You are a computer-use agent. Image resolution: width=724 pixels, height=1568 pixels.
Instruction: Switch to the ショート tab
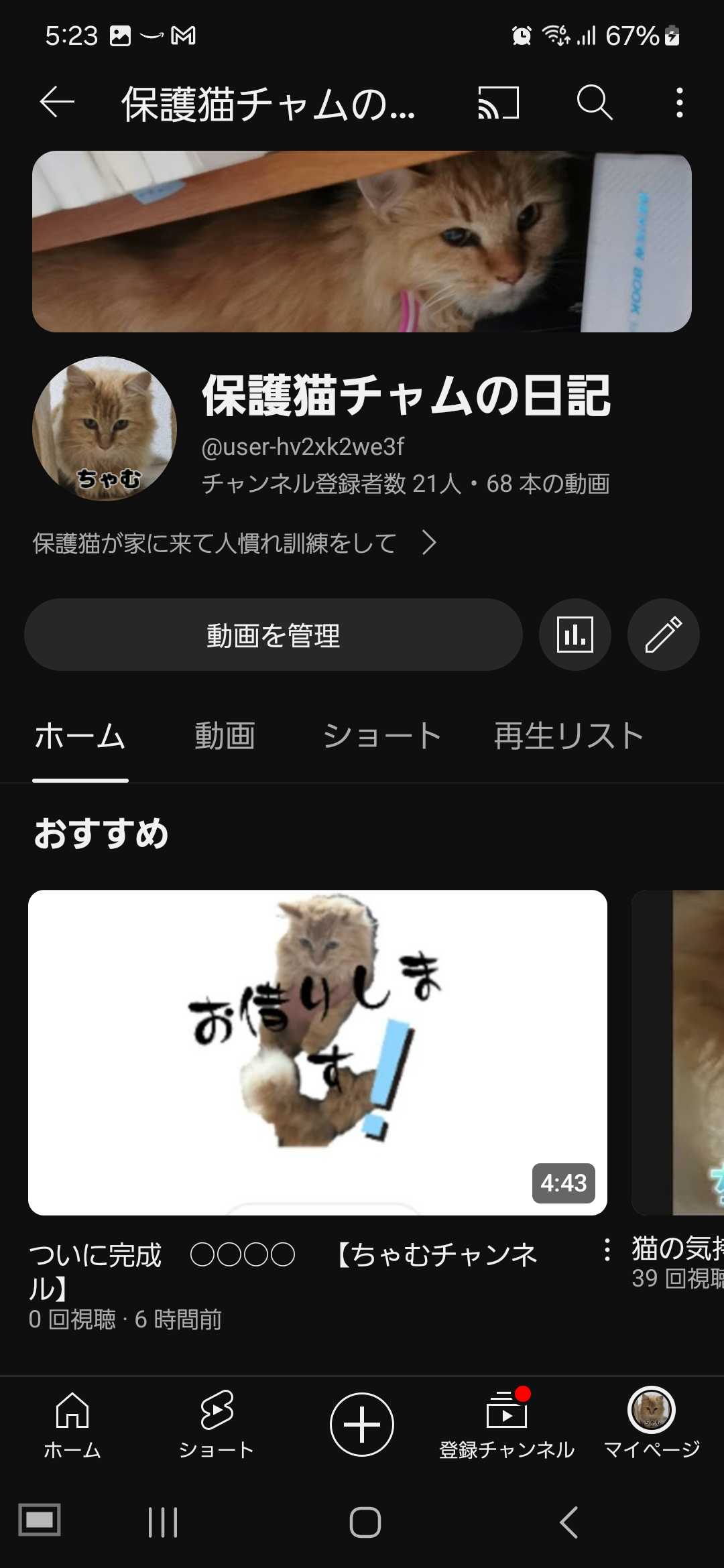pos(381,736)
